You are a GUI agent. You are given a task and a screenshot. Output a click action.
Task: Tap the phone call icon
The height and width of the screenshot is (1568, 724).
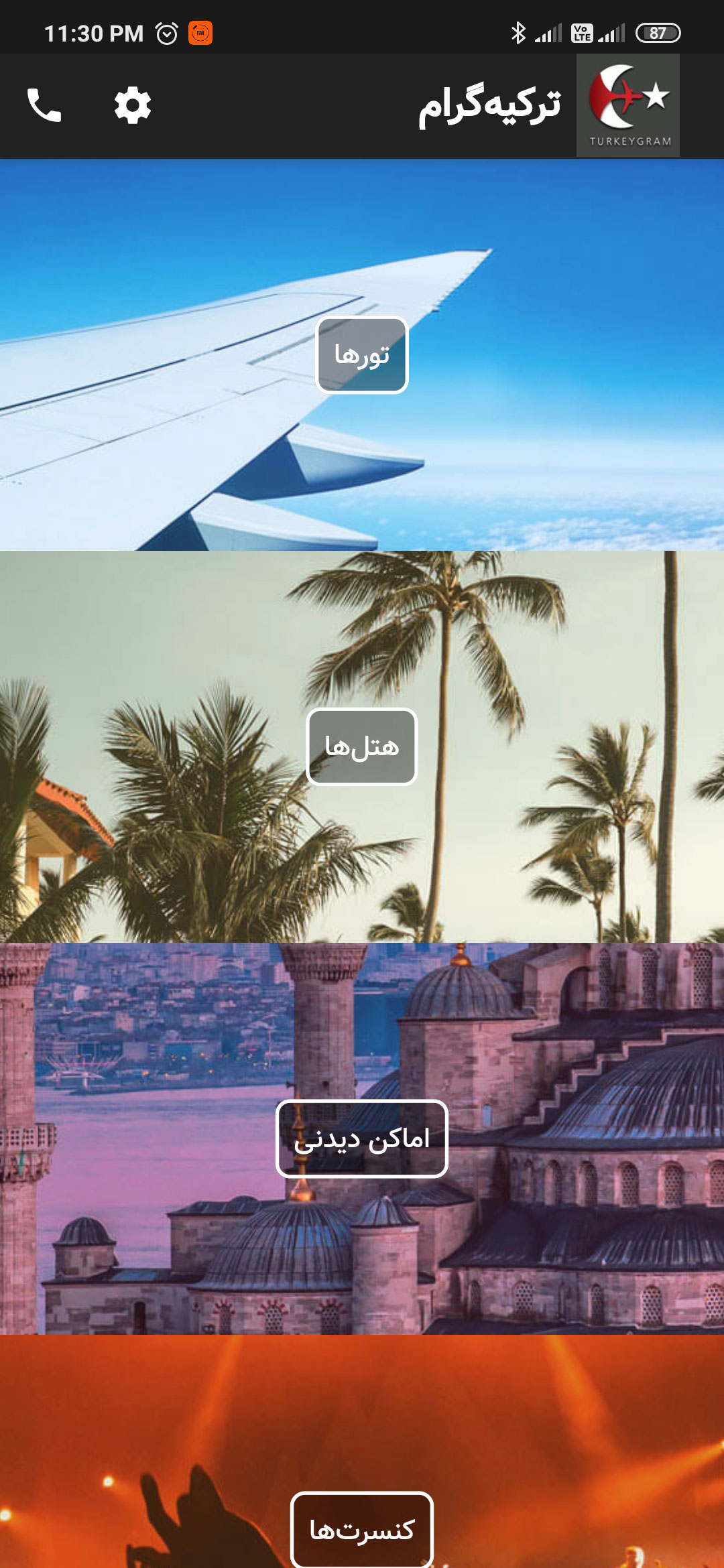(x=44, y=105)
